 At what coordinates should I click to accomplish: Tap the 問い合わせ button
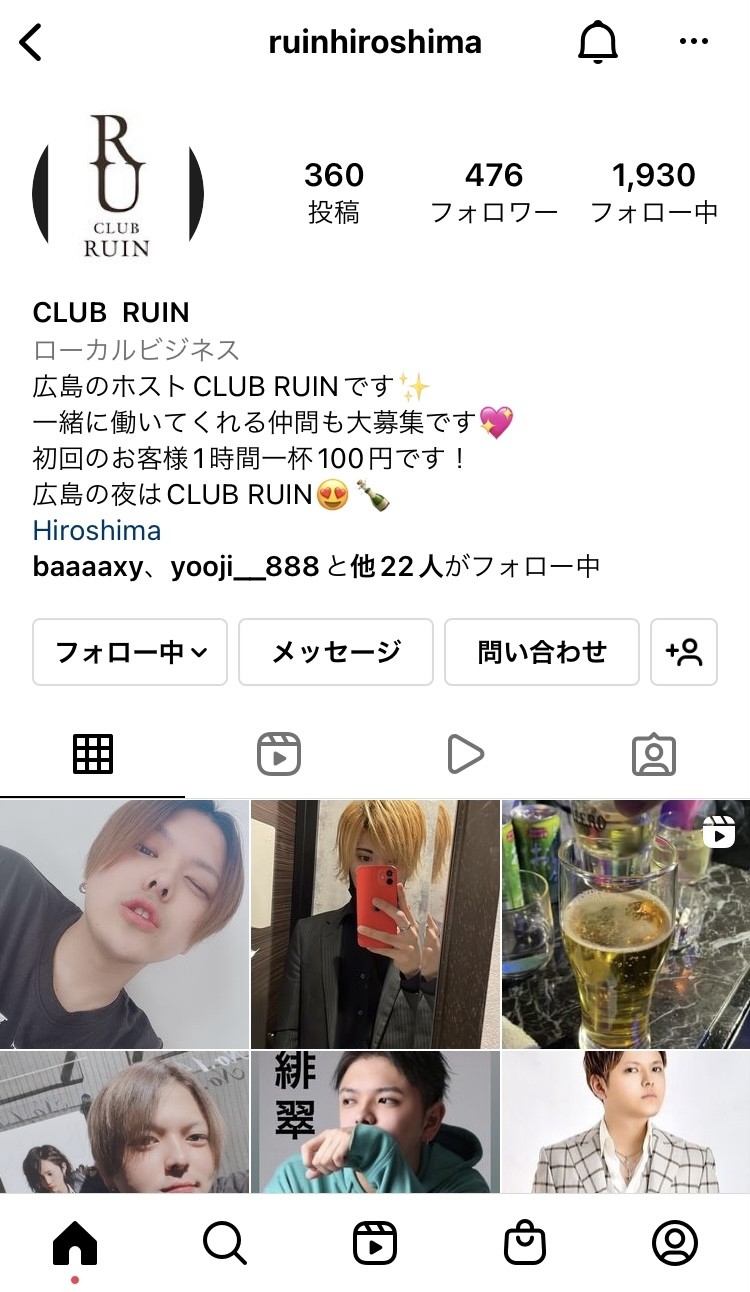(542, 652)
